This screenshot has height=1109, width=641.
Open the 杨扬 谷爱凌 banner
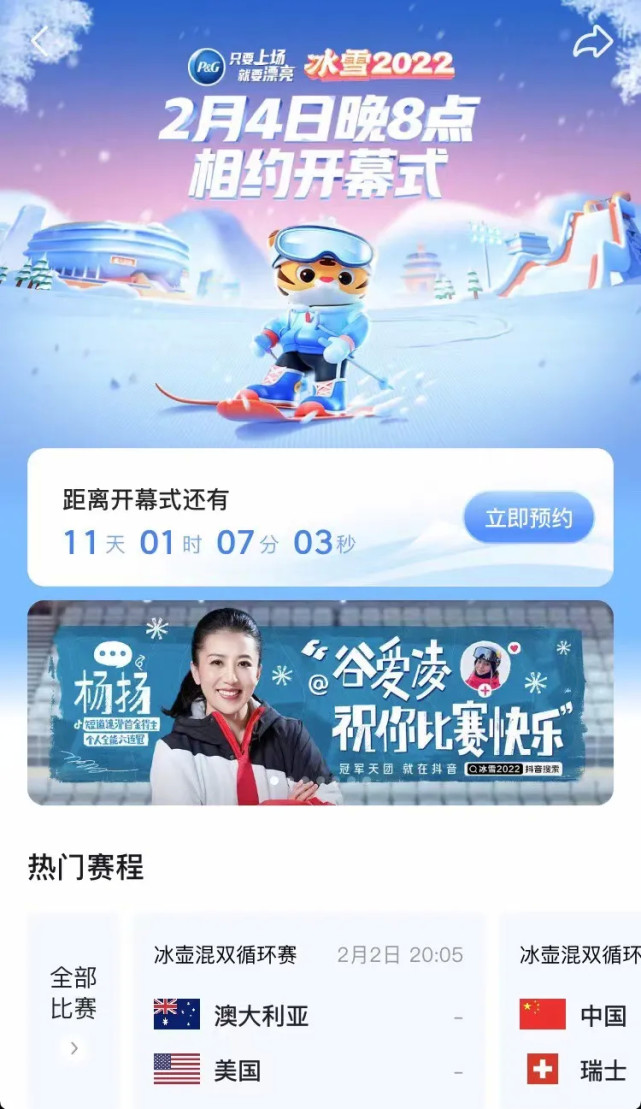320,702
